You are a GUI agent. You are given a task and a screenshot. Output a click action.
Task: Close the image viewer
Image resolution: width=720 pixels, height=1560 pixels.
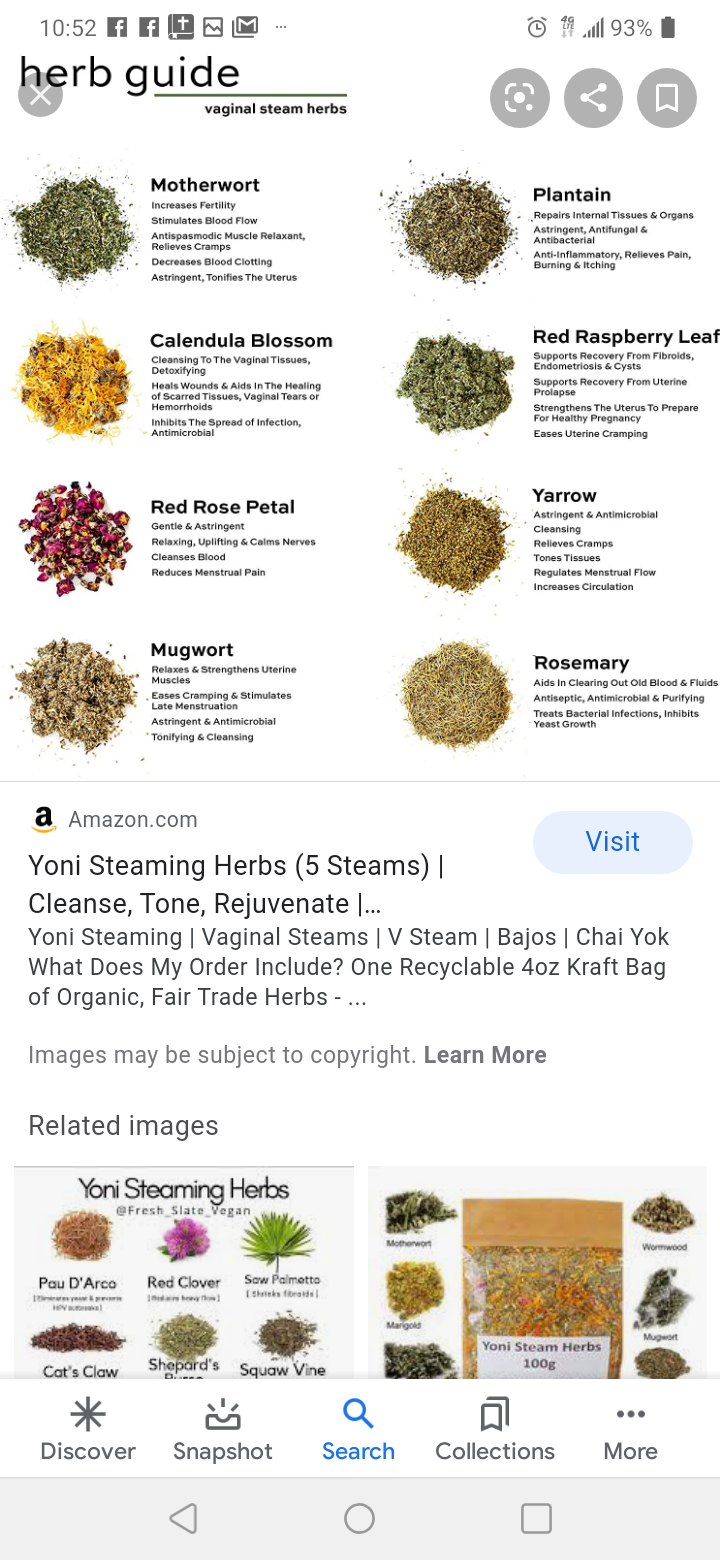pos(40,96)
